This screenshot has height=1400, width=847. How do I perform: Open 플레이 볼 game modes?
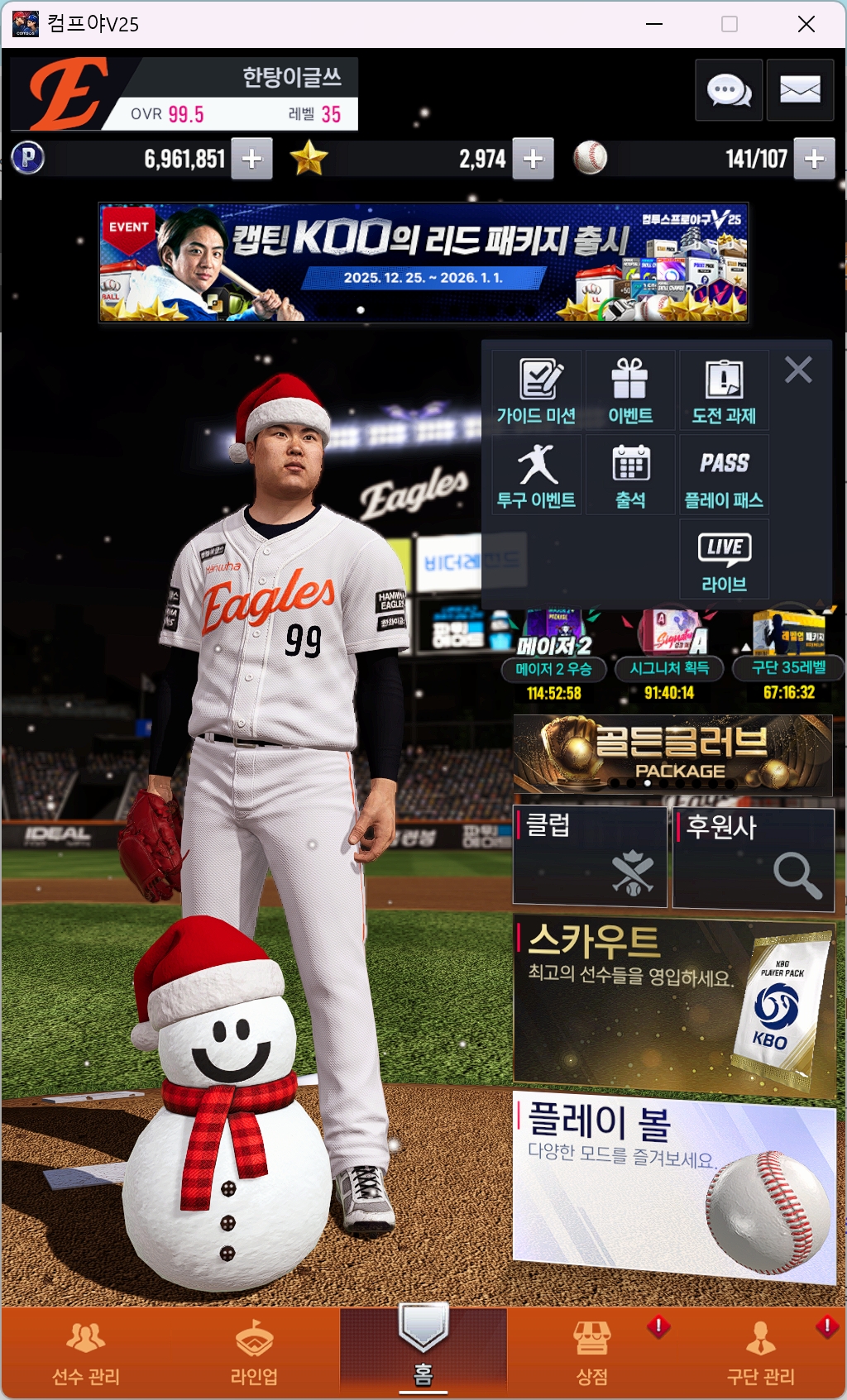[674, 1187]
